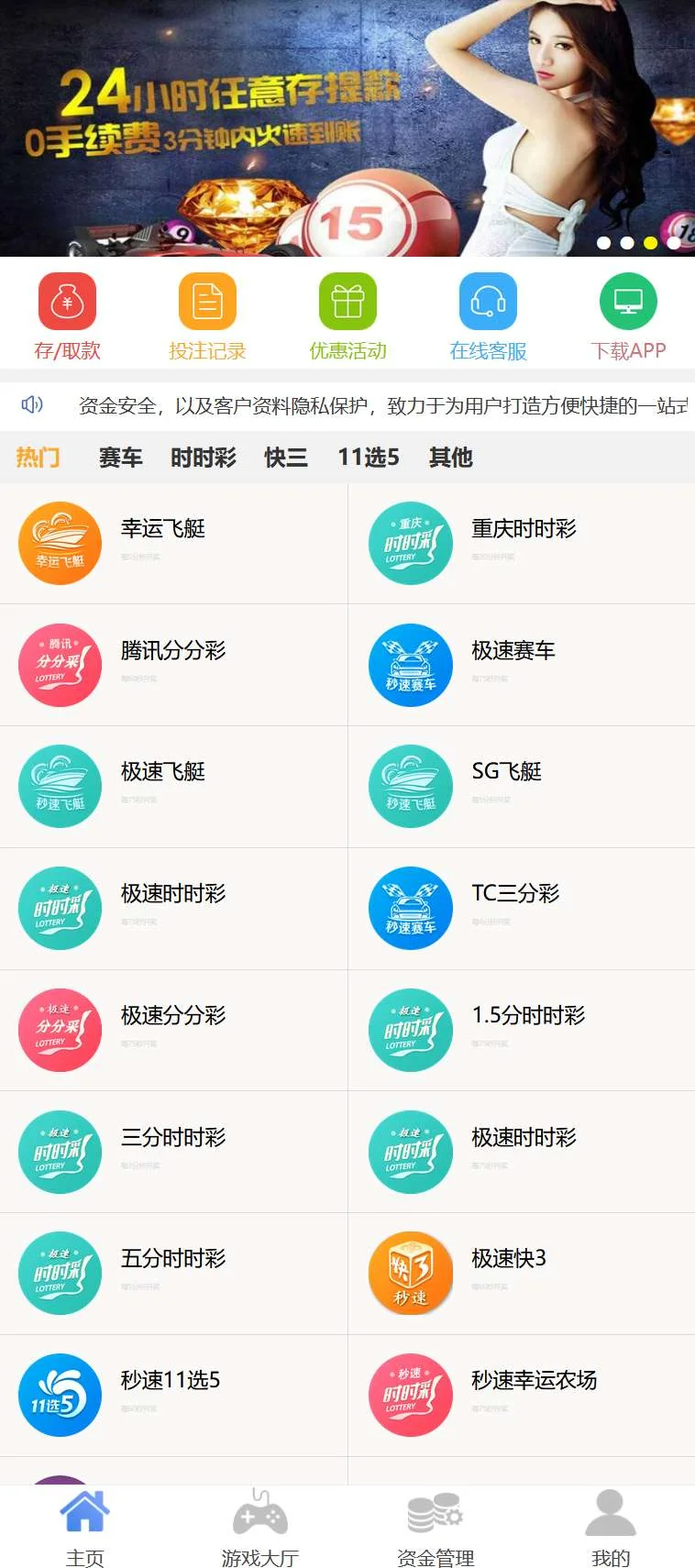
Task: Switch to the 赛车 category tab
Action: [120, 458]
